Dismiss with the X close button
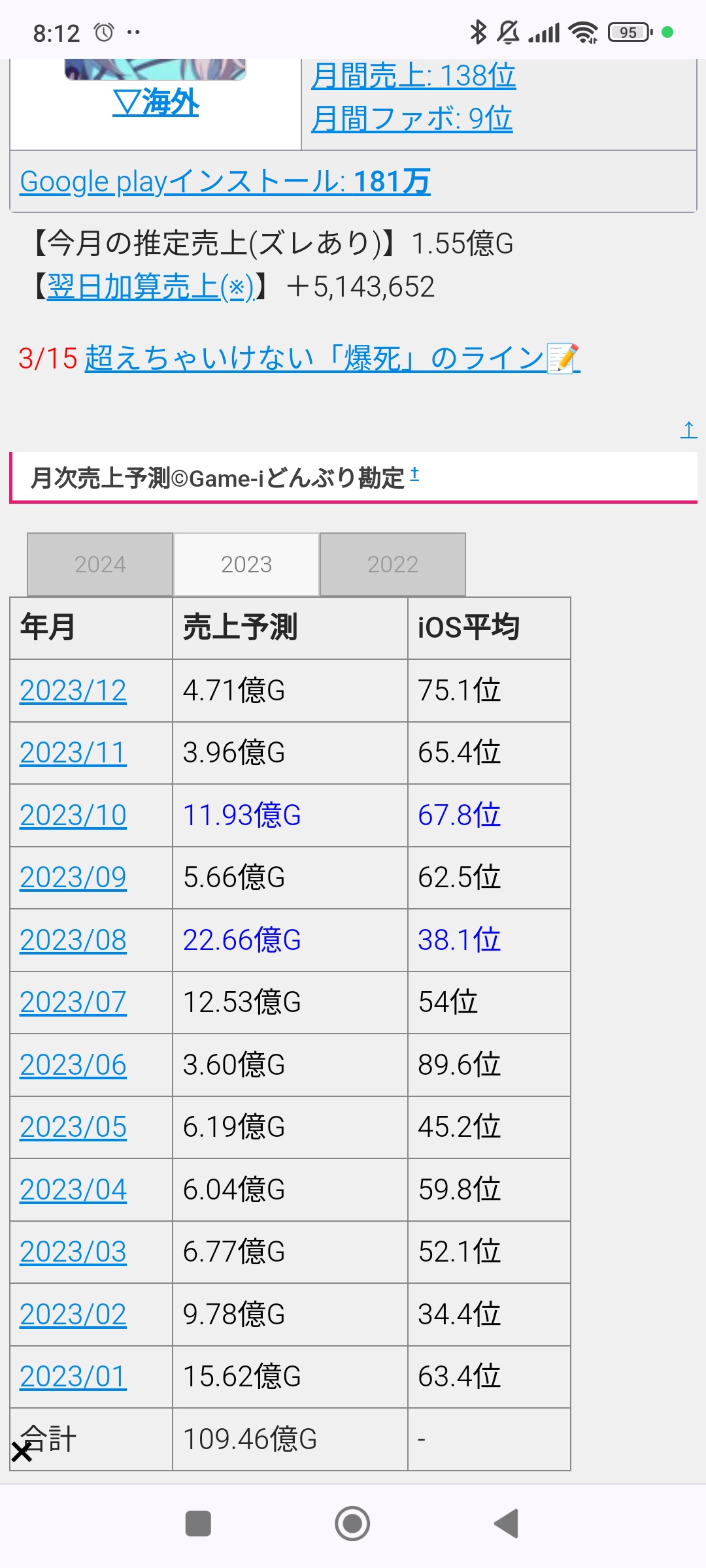Viewport: 706px width, 1568px height. 22,1452
